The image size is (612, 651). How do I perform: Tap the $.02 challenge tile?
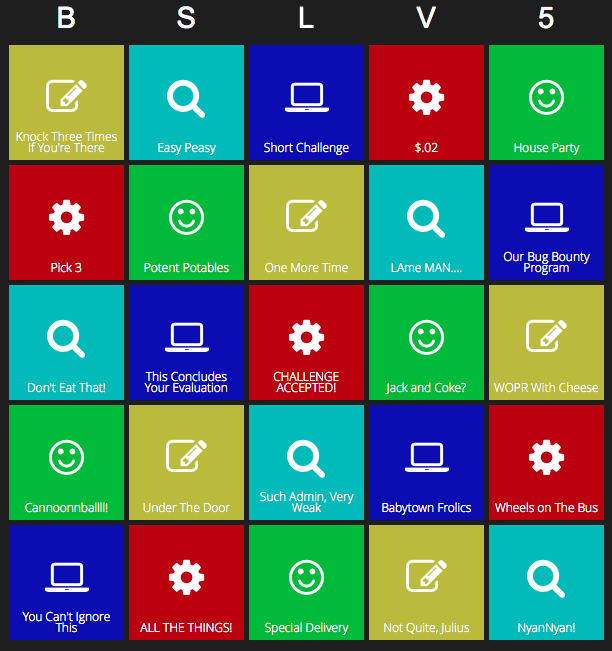tap(426, 102)
